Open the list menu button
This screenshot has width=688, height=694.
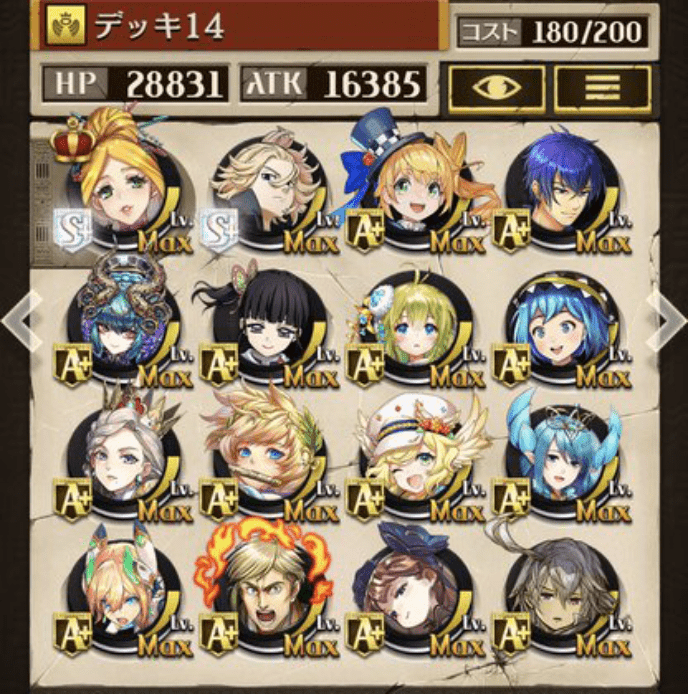(602, 89)
